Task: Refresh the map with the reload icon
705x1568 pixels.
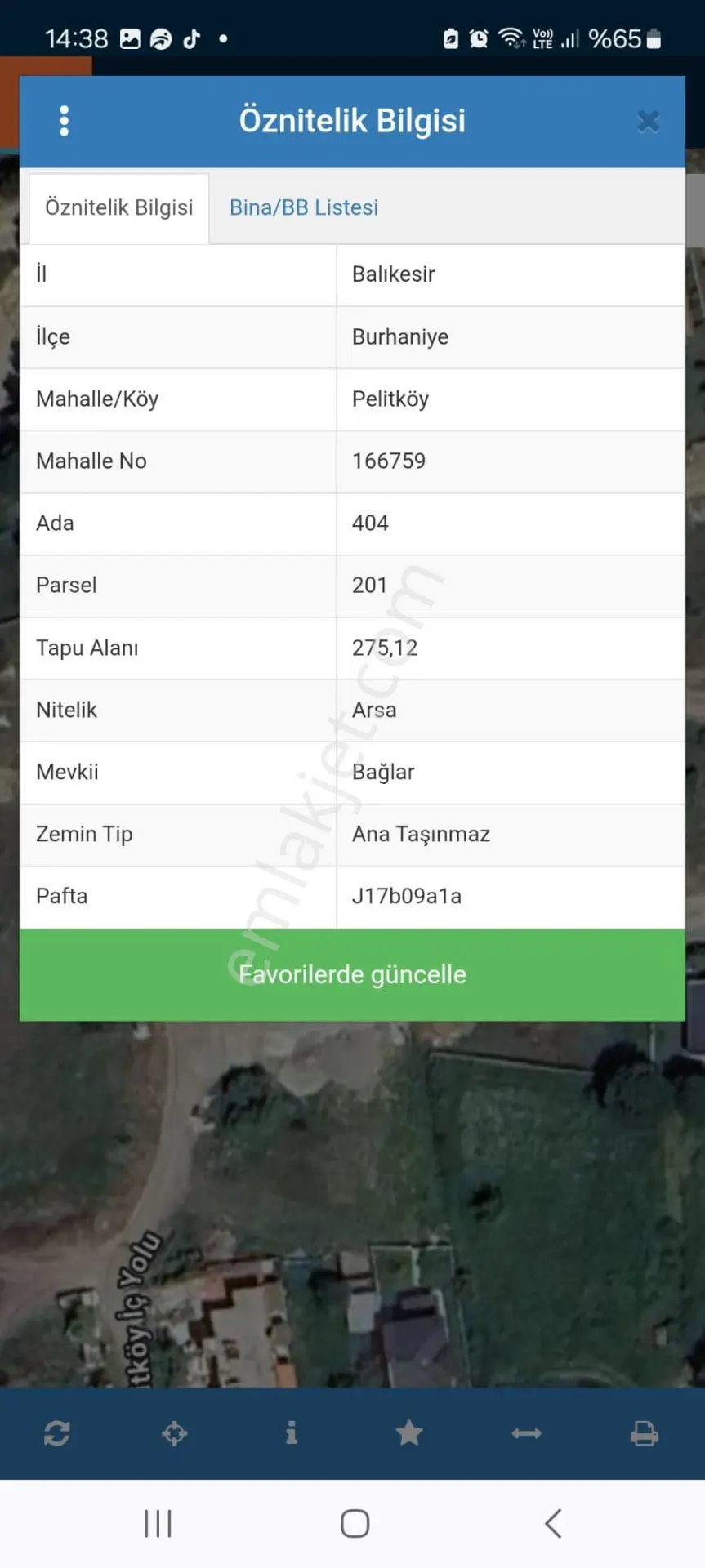Action: click(57, 1433)
